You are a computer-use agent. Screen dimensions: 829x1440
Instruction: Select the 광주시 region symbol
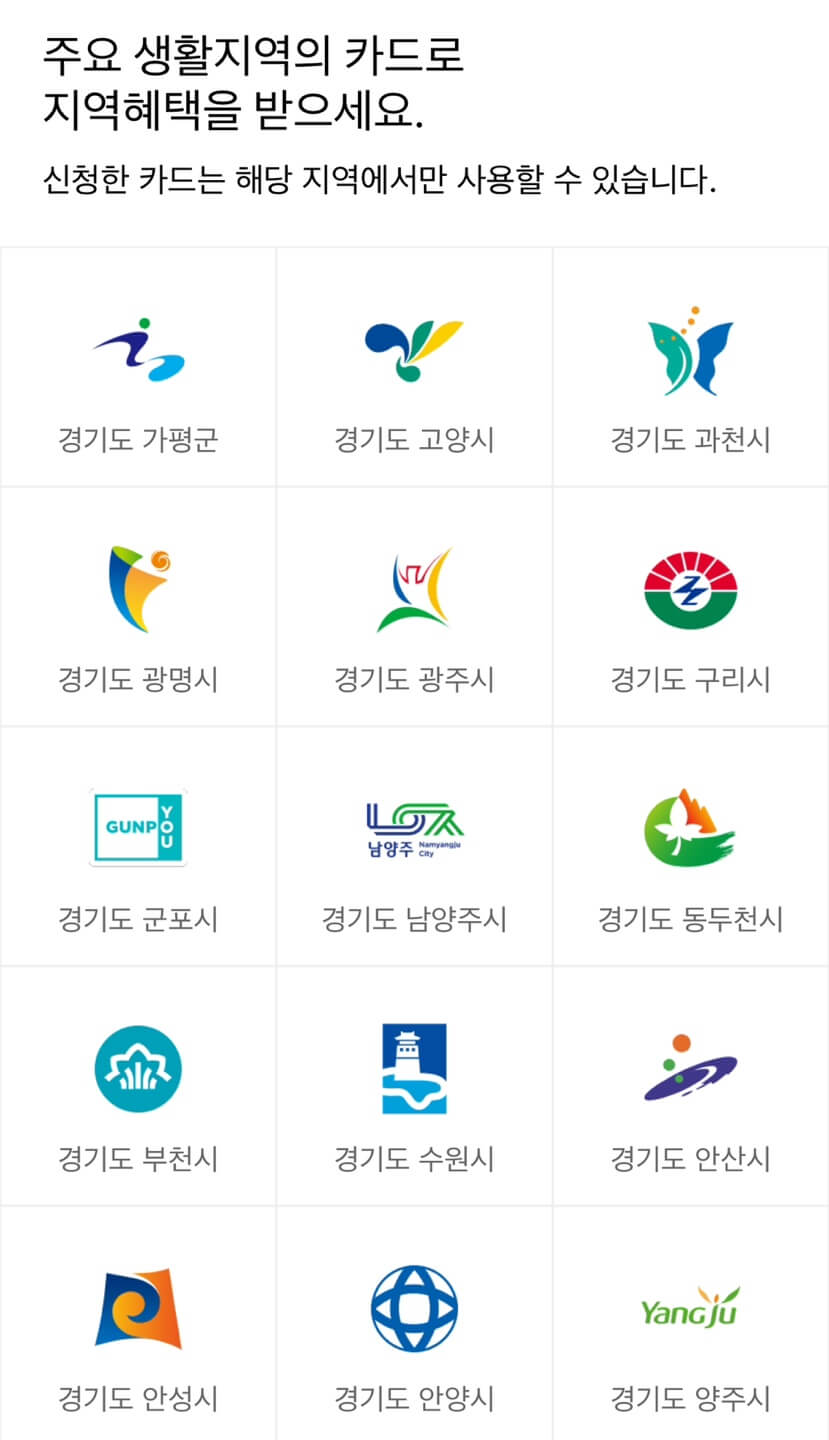[x=414, y=588]
